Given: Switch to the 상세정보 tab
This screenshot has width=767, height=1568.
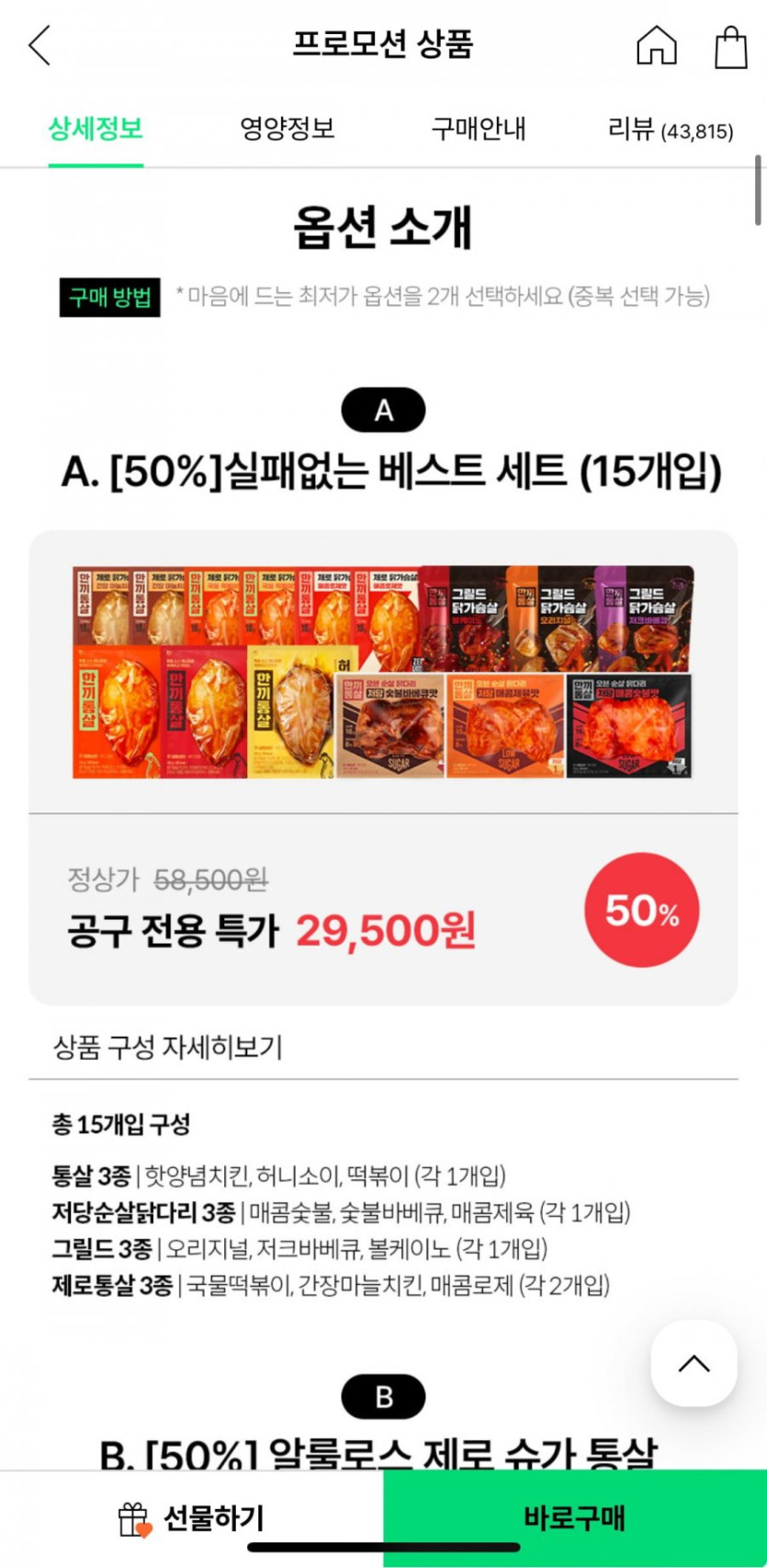Looking at the screenshot, I should pos(96,128).
